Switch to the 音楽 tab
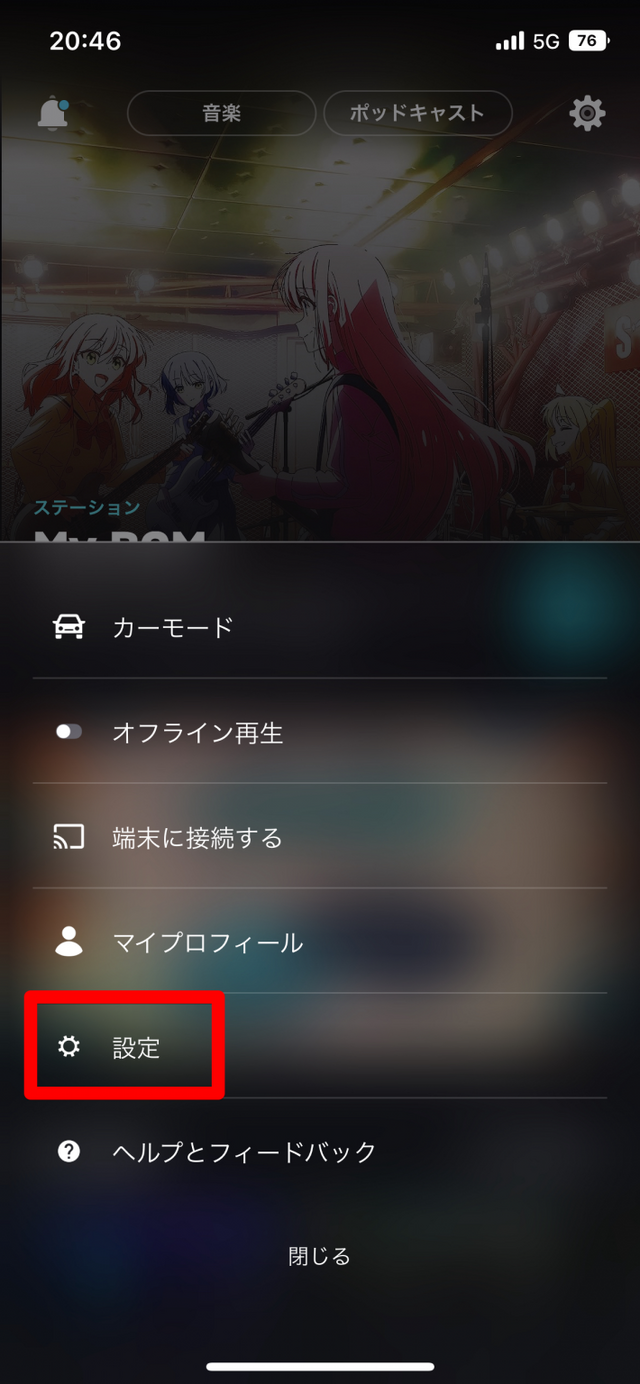The width and height of the screenshot is (640, 1384). 221,113
